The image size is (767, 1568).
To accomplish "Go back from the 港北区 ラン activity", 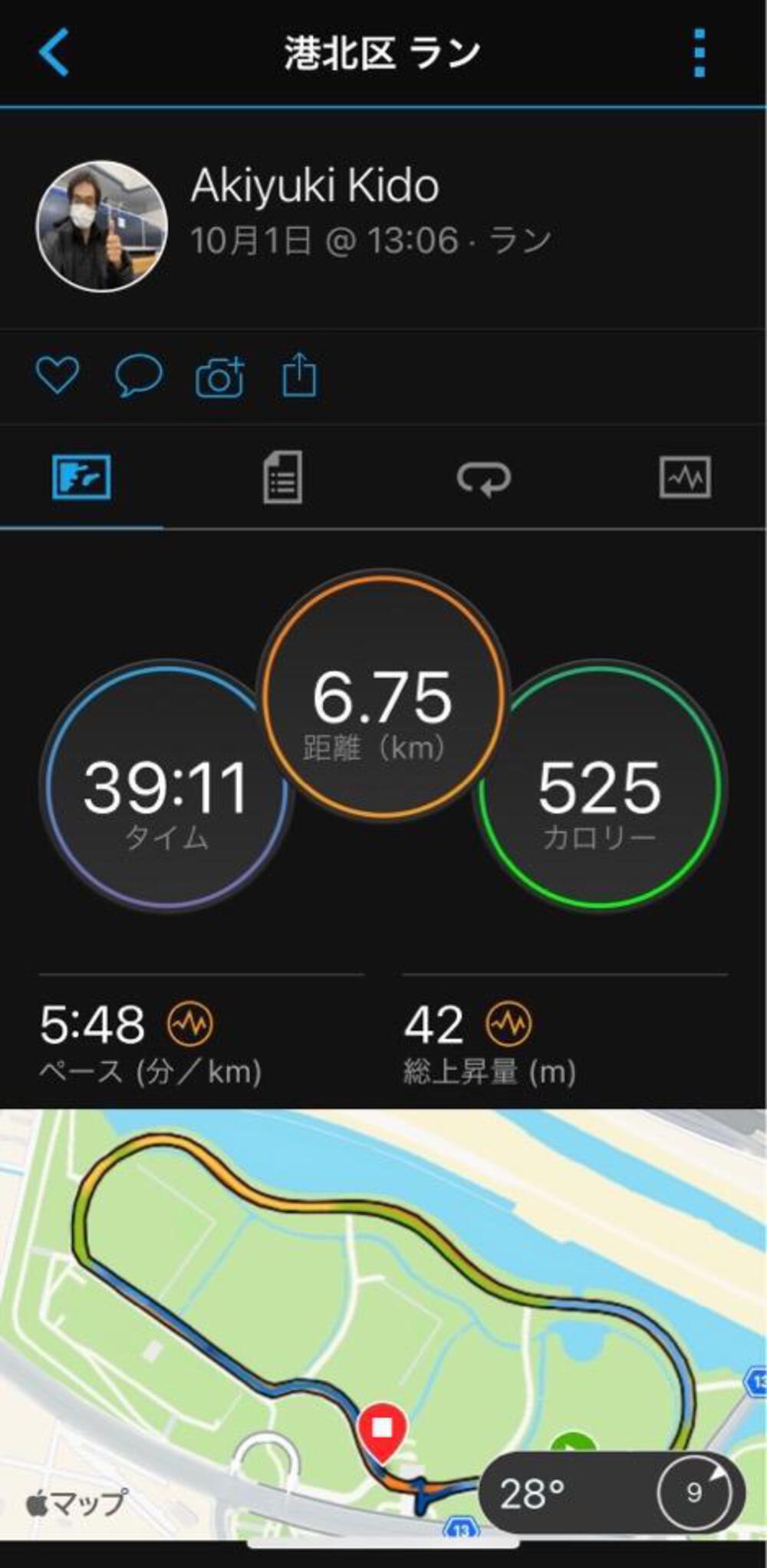I will (x=54, y=52).
